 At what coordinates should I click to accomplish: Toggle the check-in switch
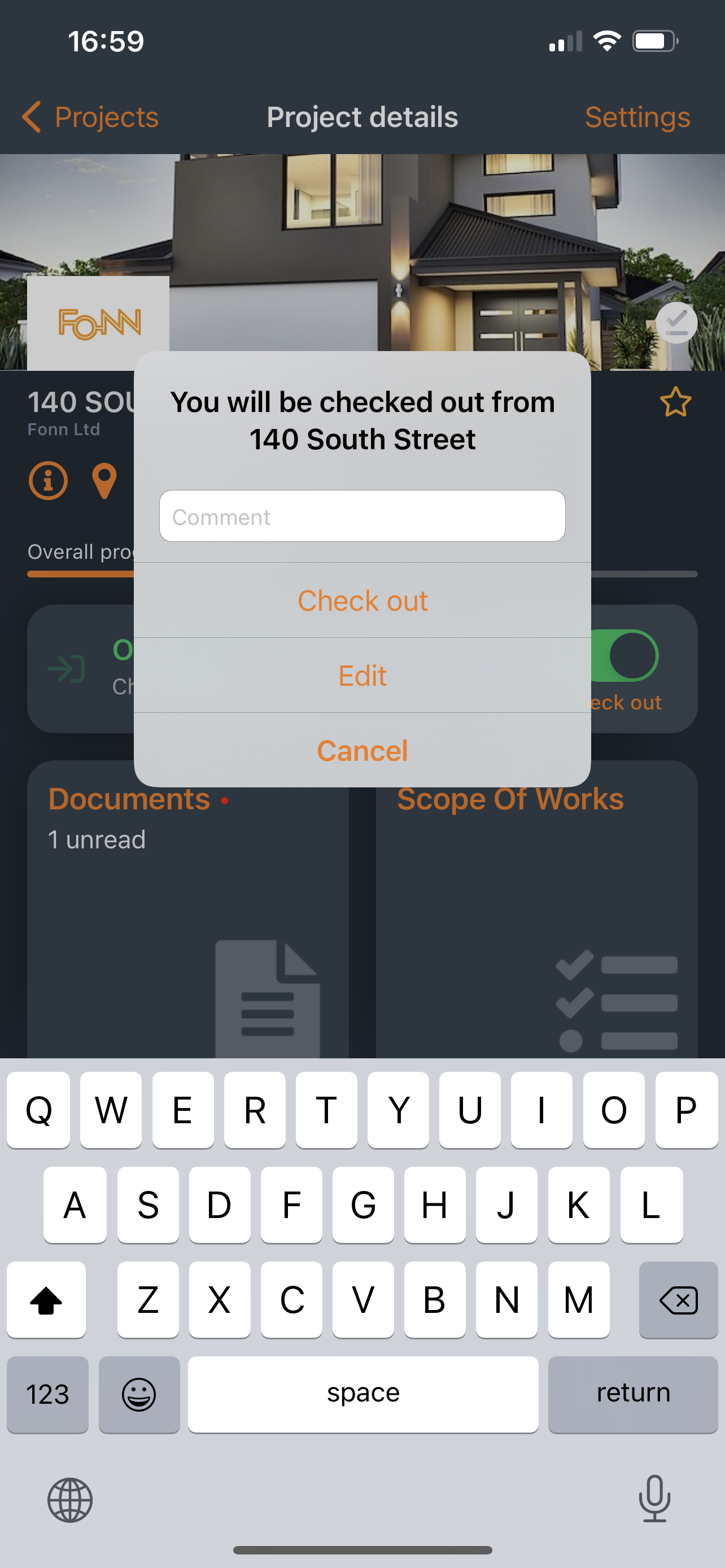click(x=627, y=655)
